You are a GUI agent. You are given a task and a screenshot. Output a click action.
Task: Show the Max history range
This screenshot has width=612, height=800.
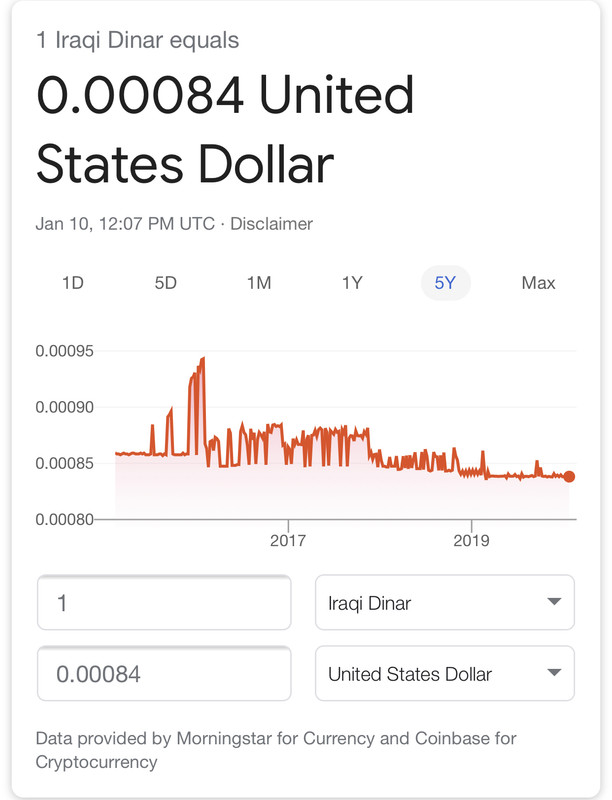point(538,283)
